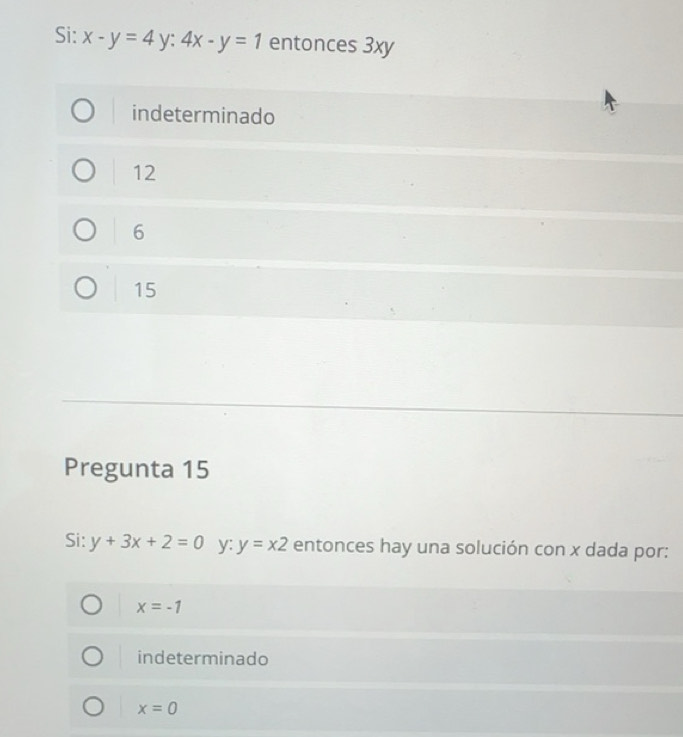Pick option 6 as the answer
Viewport: 683px width, 737px height.
(x=86, y=232)
